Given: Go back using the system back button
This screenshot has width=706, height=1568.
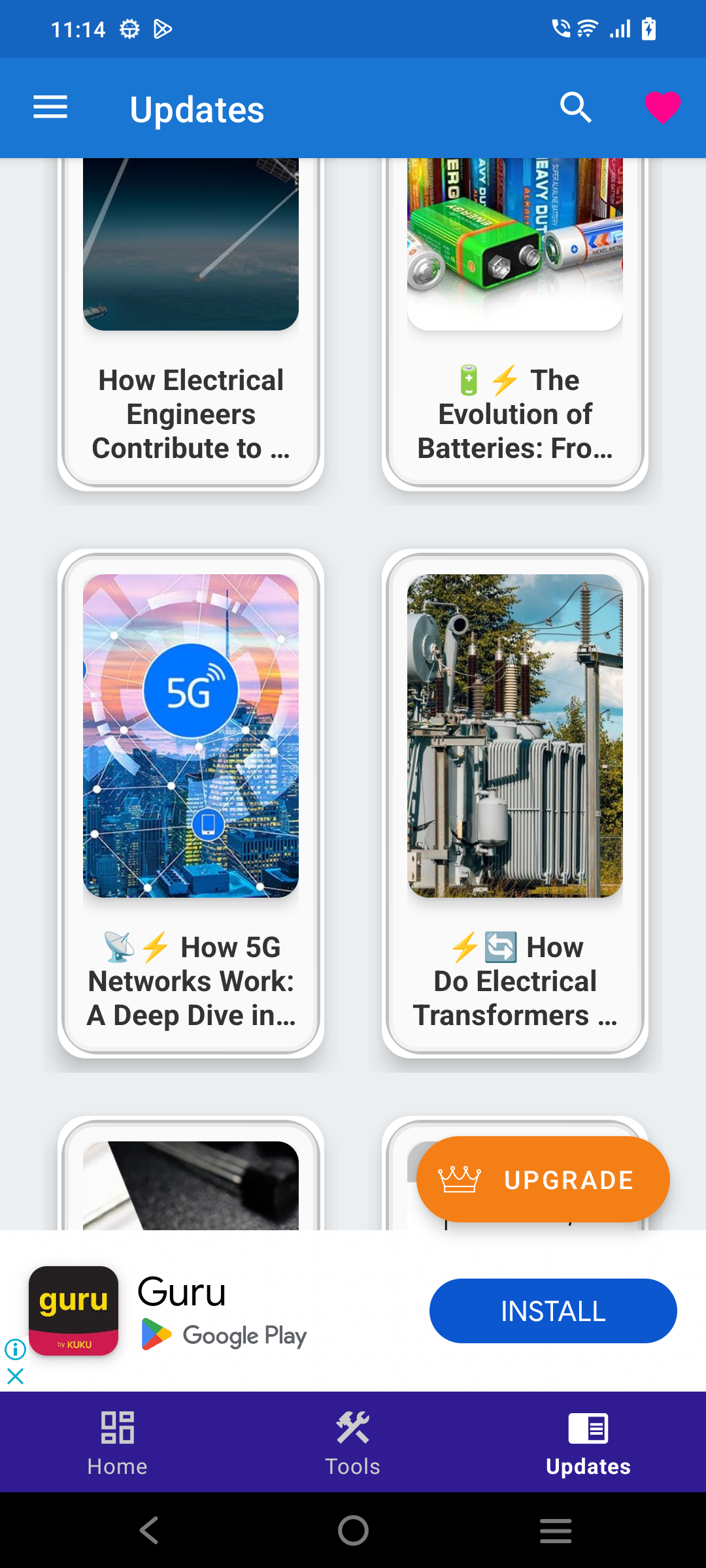Looking at the screenshot, I should (x=150, y=1530).
